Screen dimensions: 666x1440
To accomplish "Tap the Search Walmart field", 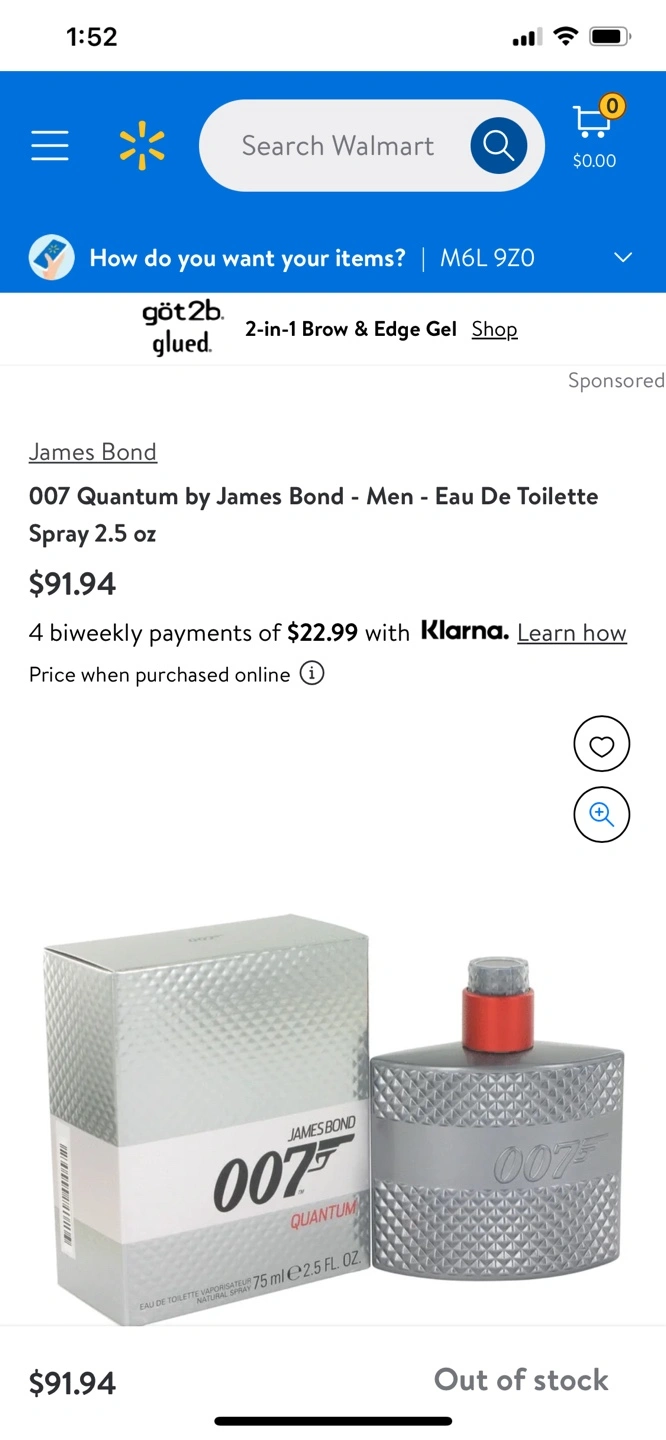I will point(337,146).
